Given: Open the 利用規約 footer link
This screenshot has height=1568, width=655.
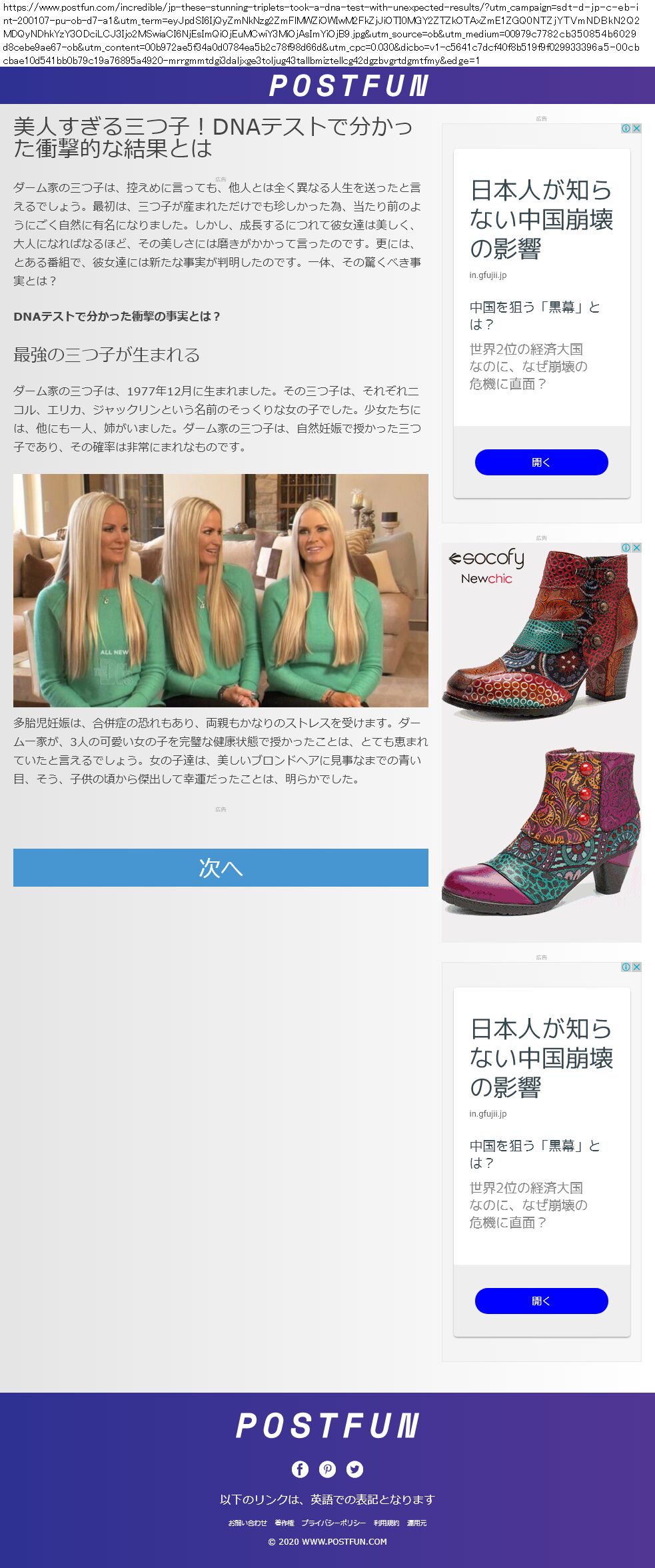Looking at the screenshot, I should click(386, 1523).
